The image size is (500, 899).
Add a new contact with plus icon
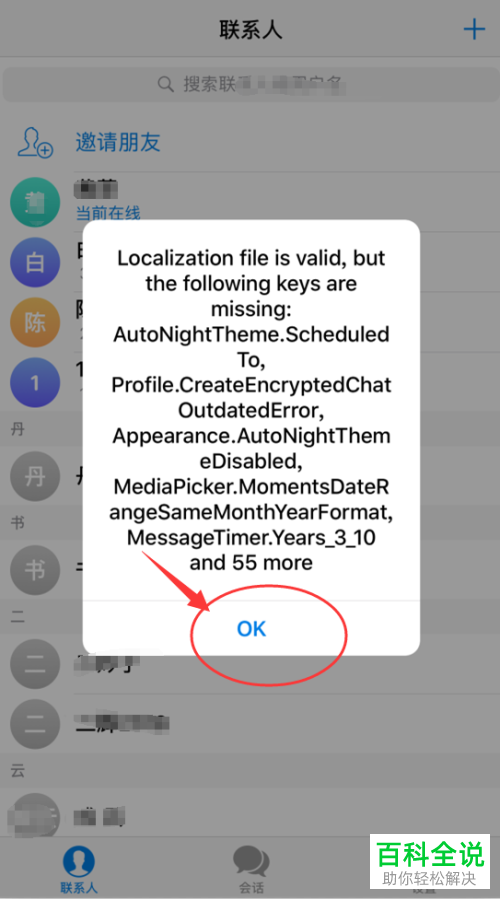click(x=474, y=29)
